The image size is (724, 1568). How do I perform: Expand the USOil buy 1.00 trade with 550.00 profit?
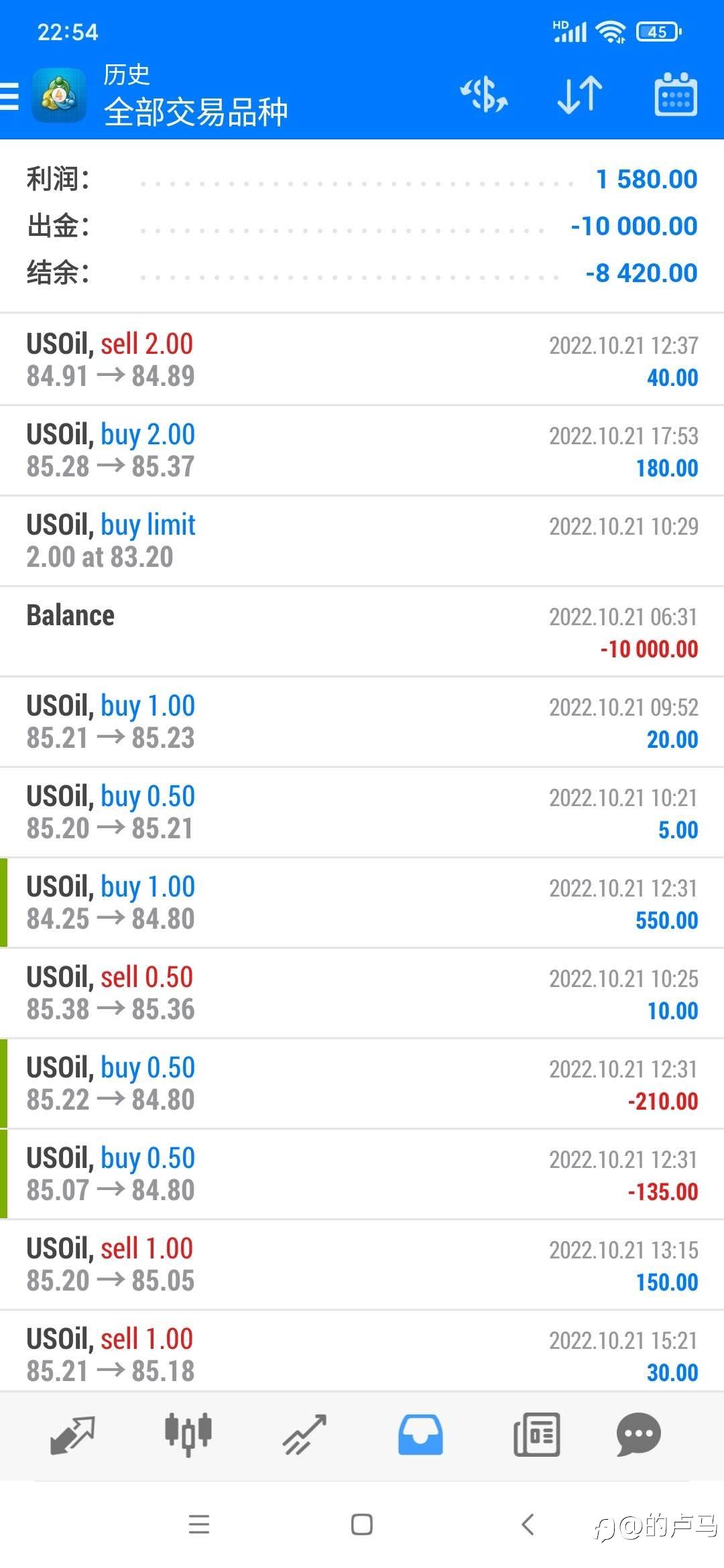click(x=362, y=903)
